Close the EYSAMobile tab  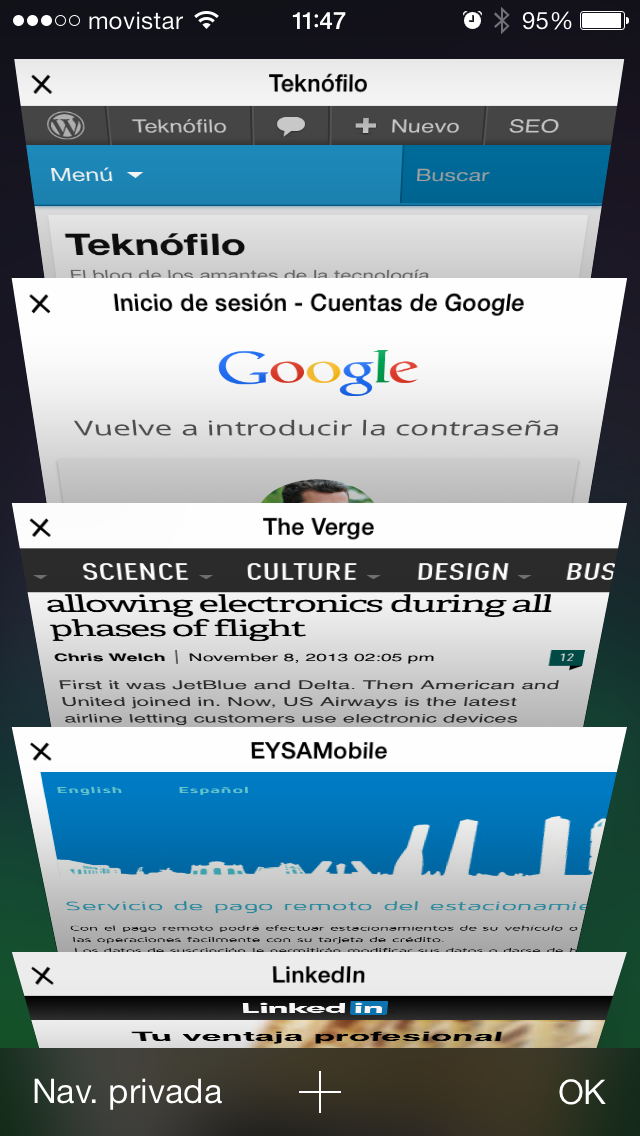point(40,751)
